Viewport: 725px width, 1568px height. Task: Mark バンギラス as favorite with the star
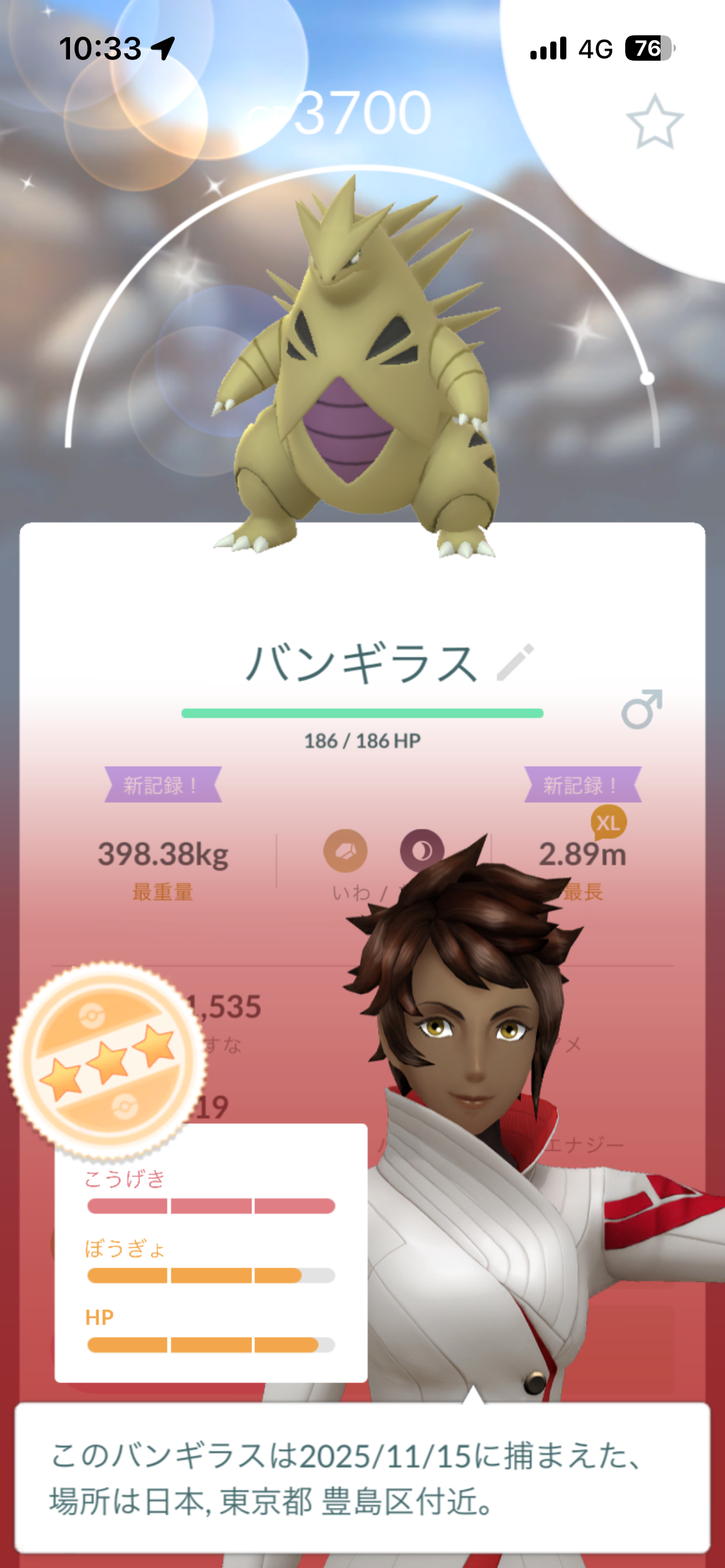(x=654, y=122)
